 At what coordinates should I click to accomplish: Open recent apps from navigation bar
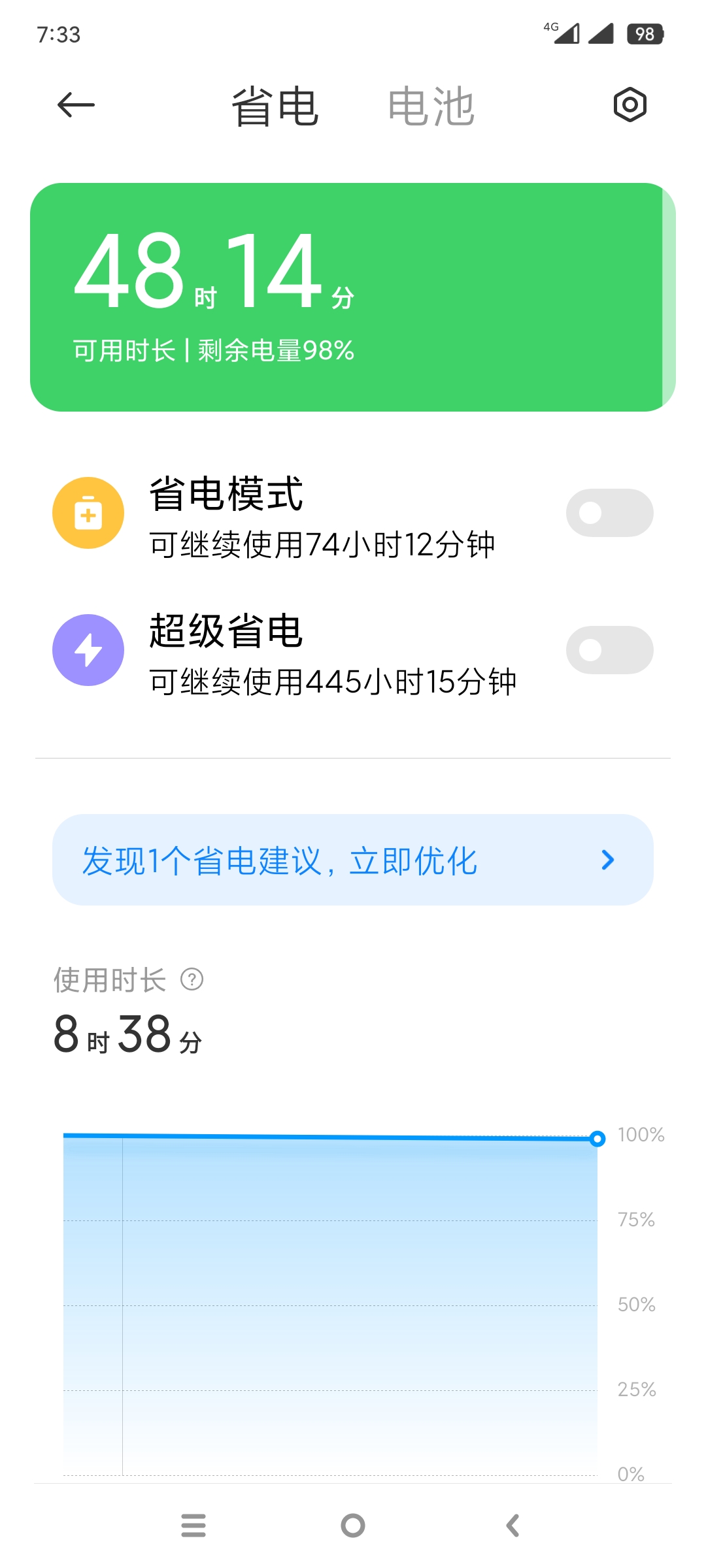pos(193,1526)
